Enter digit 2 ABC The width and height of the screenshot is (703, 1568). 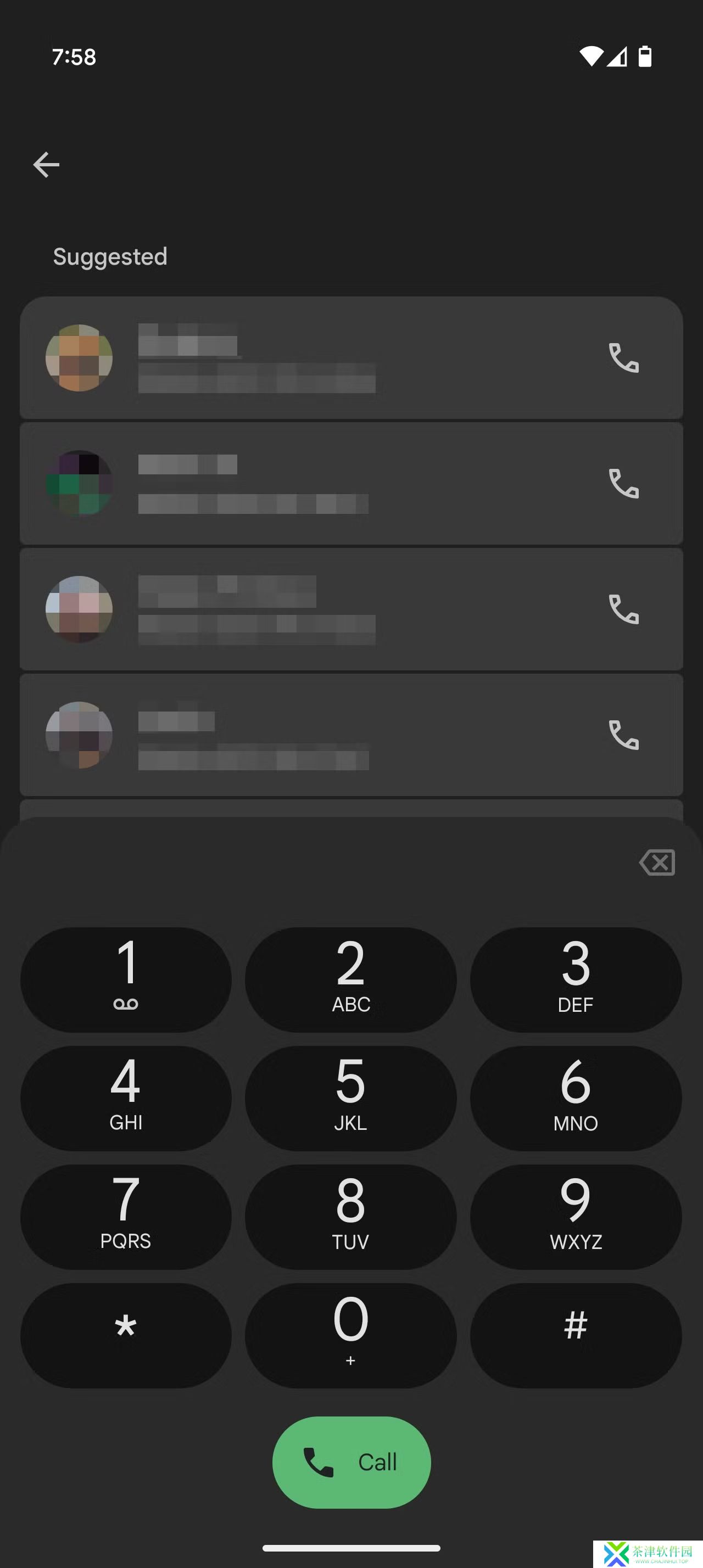pyautogui.click(x=350, y=979)
